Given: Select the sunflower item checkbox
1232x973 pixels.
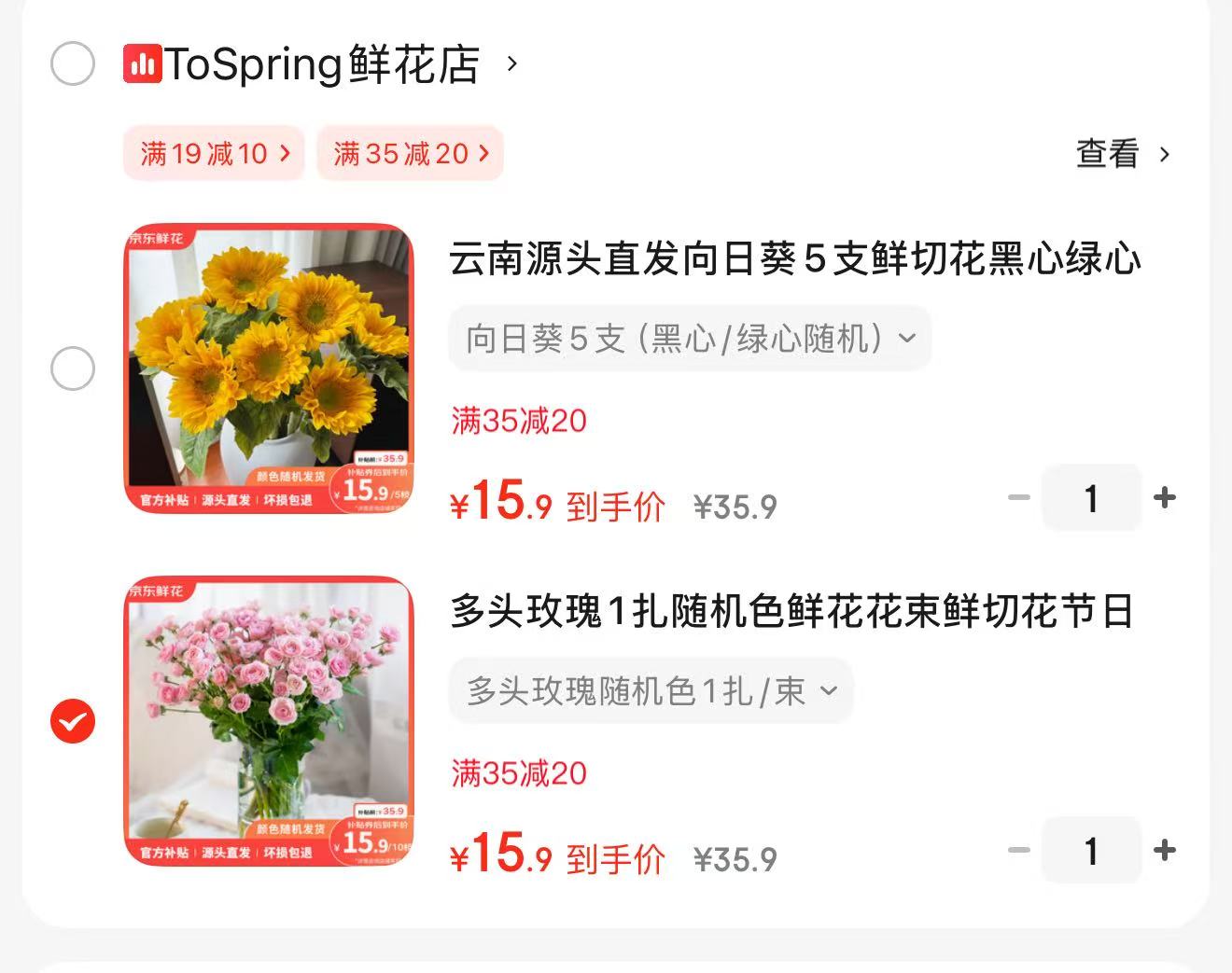Looking at the screenshot, I should 72,368.
